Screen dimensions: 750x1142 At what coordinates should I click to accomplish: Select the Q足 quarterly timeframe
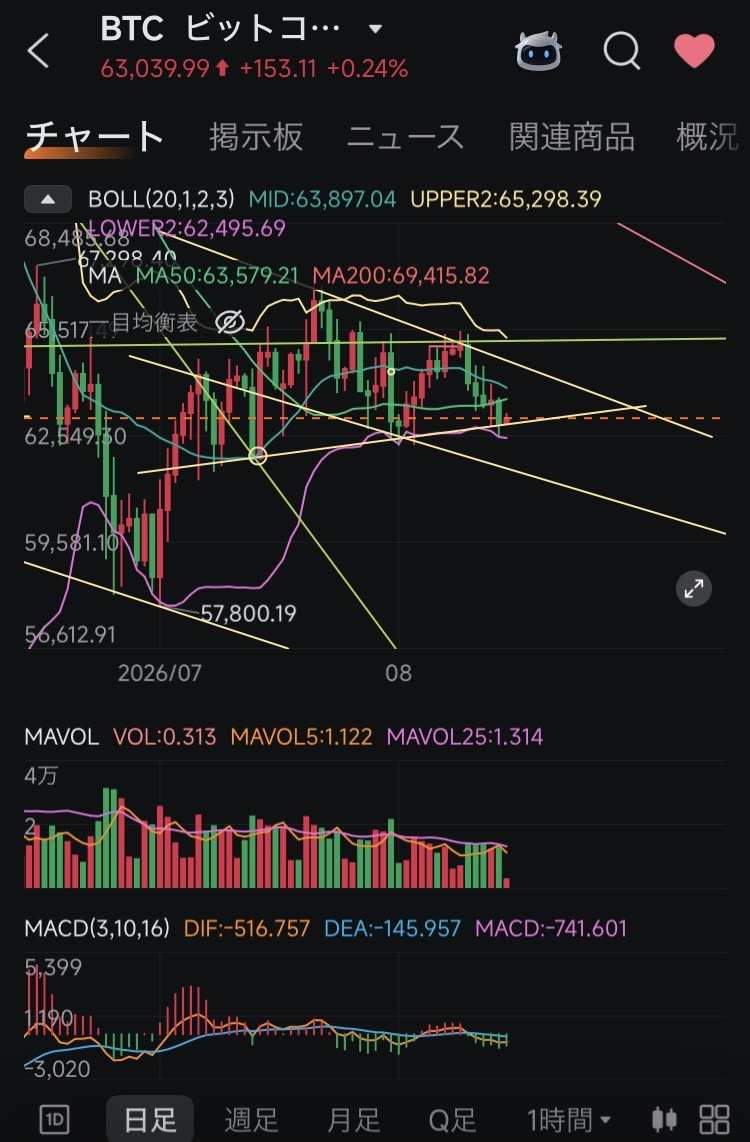click(451, 1119)
